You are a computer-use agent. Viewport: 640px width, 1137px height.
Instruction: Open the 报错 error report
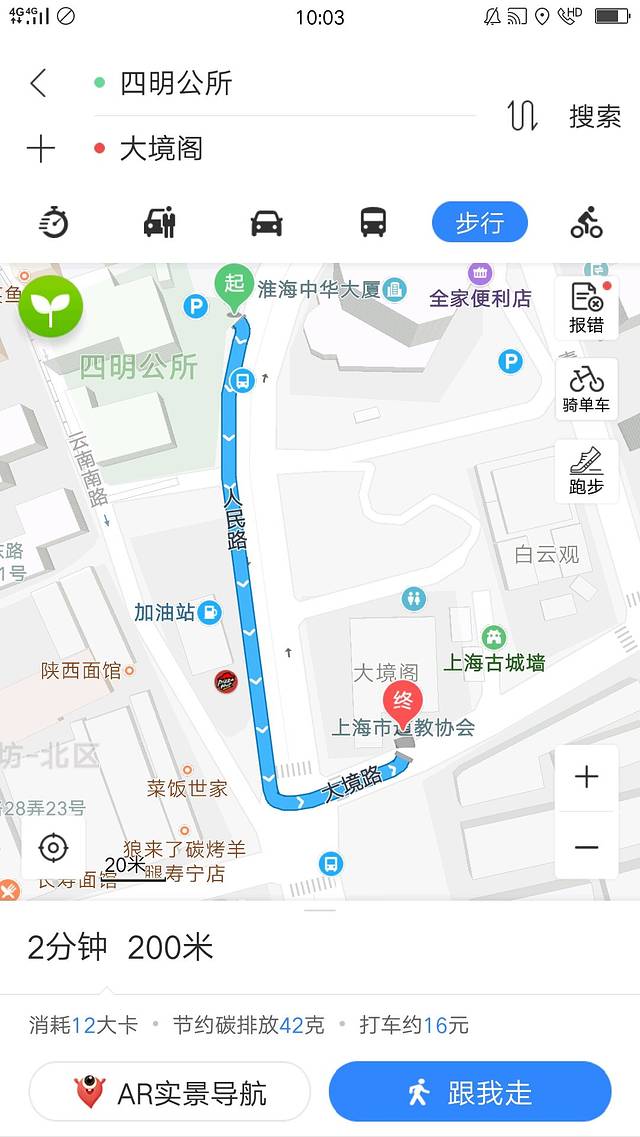pyautogui.click(x=586, y=307)
